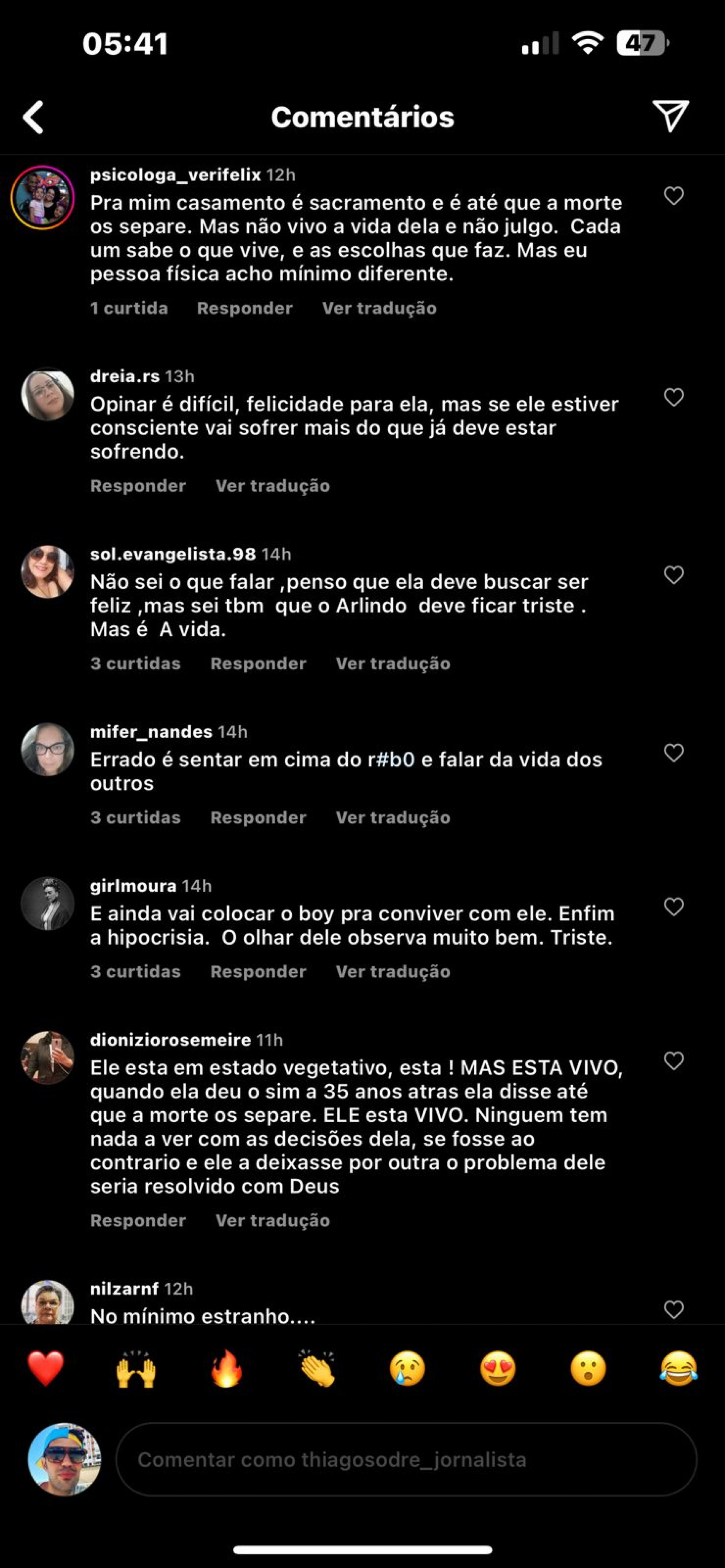View likes by tapping 3 curtidas under mifer_nandes
The image size is (725, 1568).
pyautogui.click(x=135, y=817)
